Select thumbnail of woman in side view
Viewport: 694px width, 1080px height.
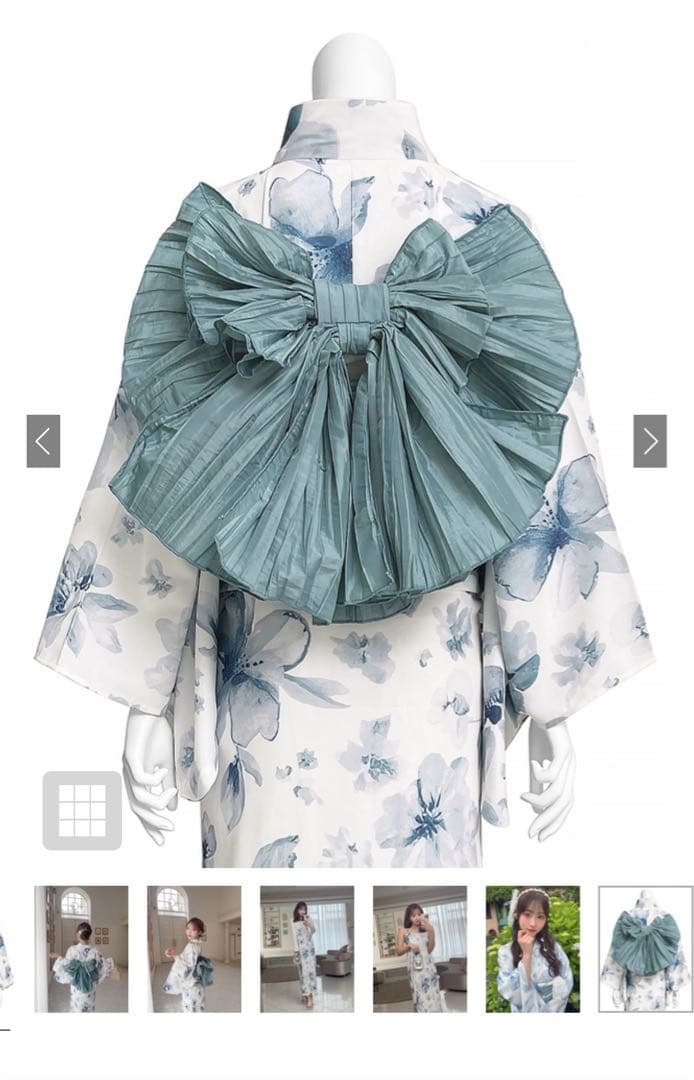pyautogui.click(x=194, y=948)
